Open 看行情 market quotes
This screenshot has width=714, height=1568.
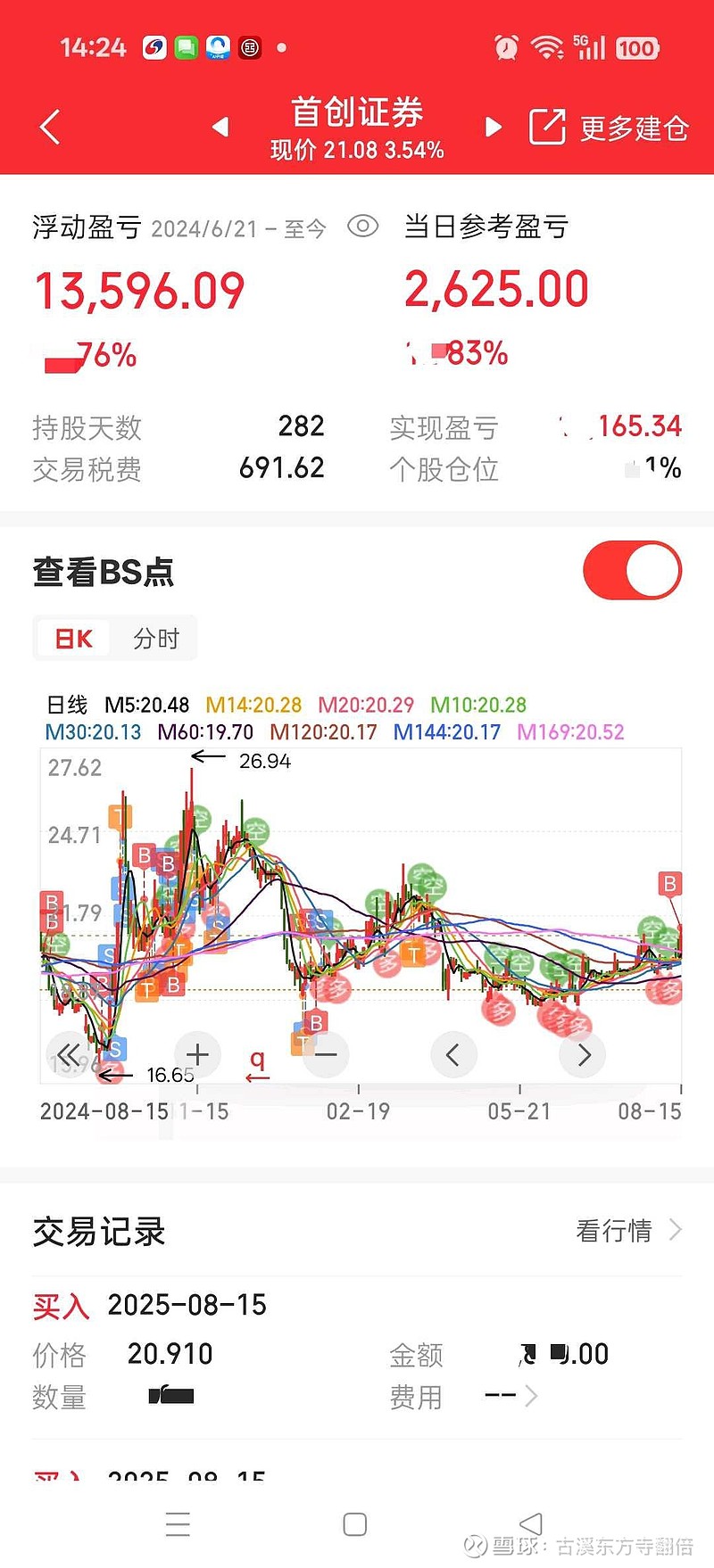pos(629,1231)
